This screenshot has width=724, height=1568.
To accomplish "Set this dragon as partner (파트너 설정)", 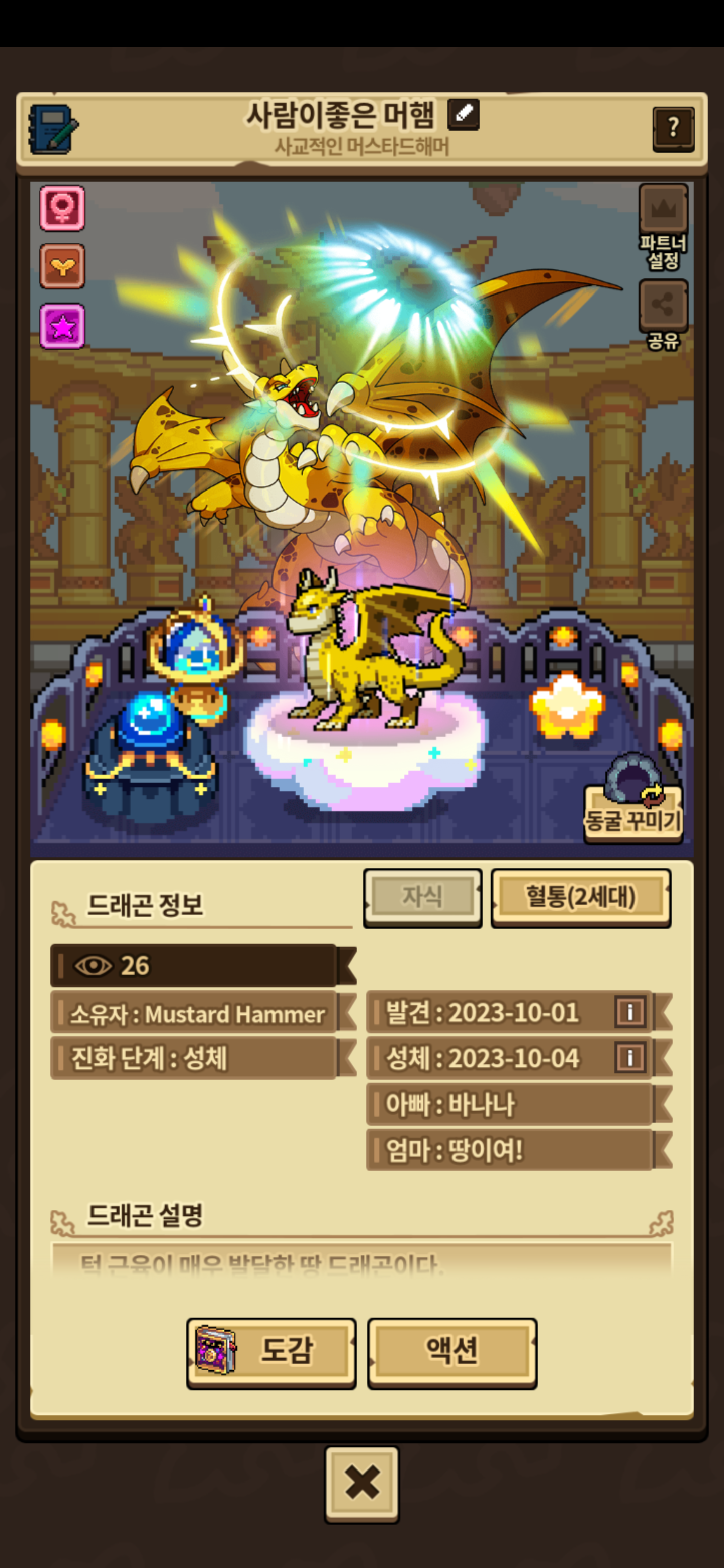I will click(663, 228).
